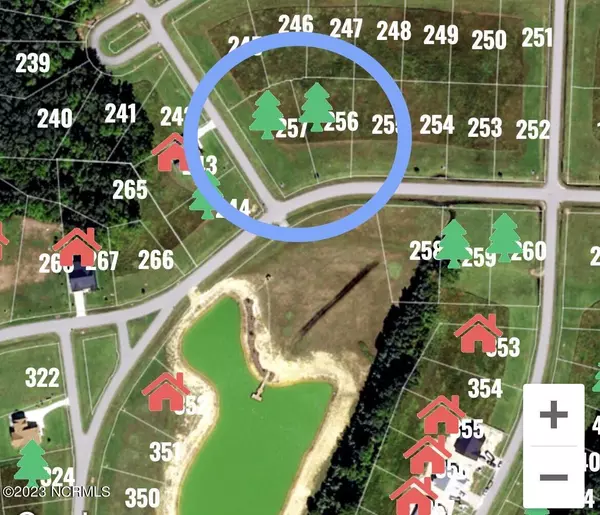The height and width of the screenshot is (515, 600).
Task: Select the tree marker on lot 257
Action: coord(267,113)
